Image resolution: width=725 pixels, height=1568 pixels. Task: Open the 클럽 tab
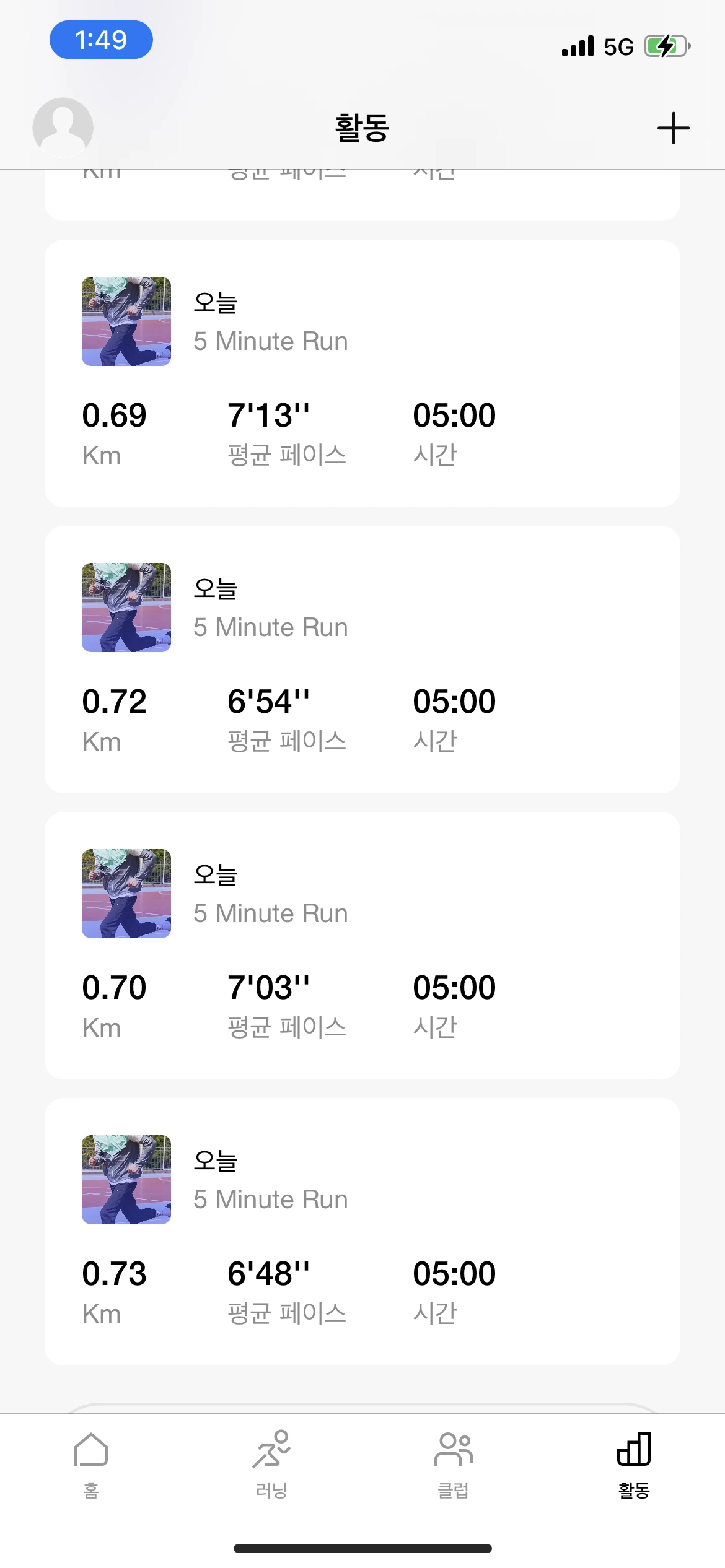453,1464
